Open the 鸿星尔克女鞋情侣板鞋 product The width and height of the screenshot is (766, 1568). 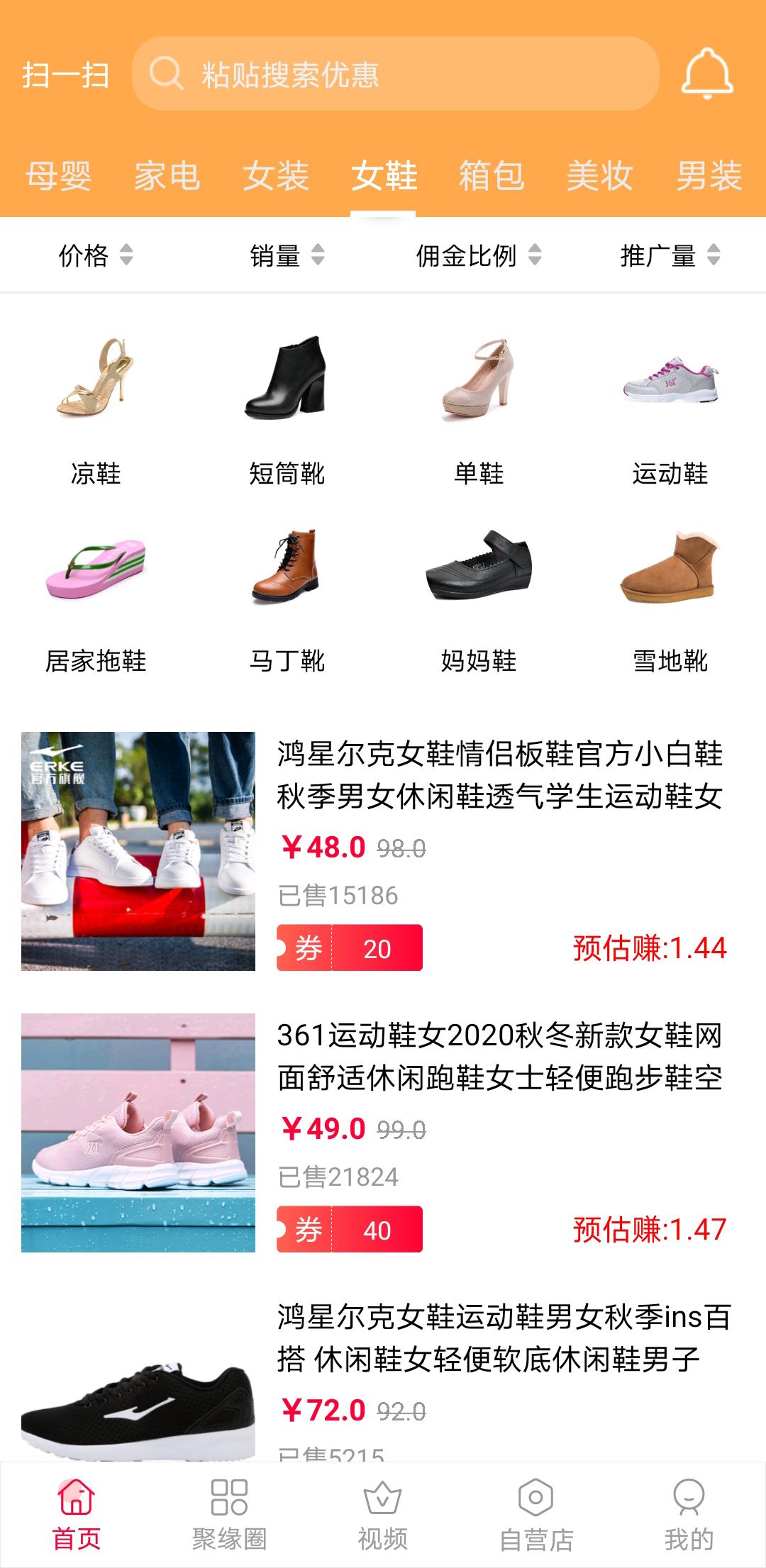tap(499, 774)
